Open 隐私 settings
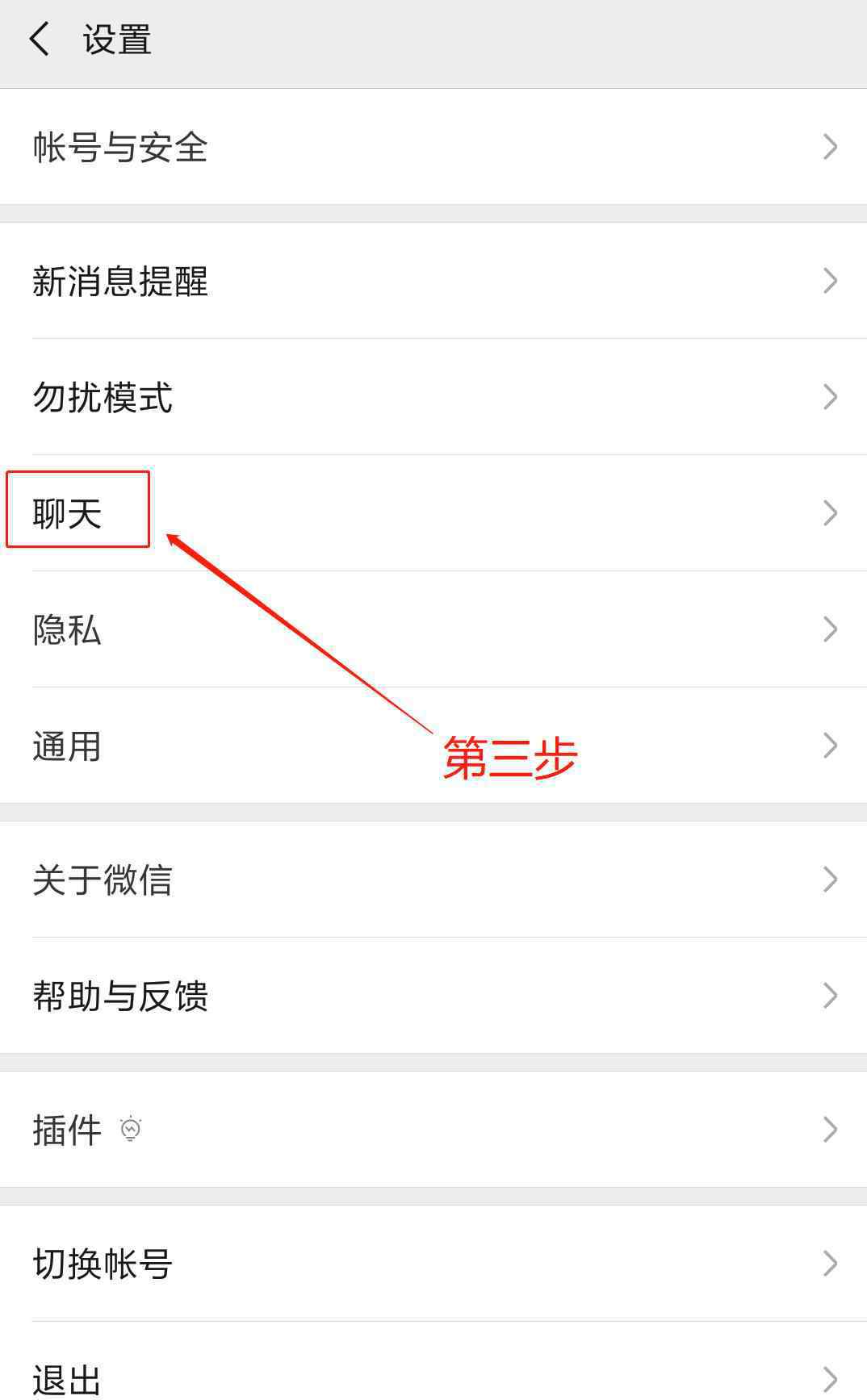The width and height of the screenshot is (867, 1400). (433, 629)
